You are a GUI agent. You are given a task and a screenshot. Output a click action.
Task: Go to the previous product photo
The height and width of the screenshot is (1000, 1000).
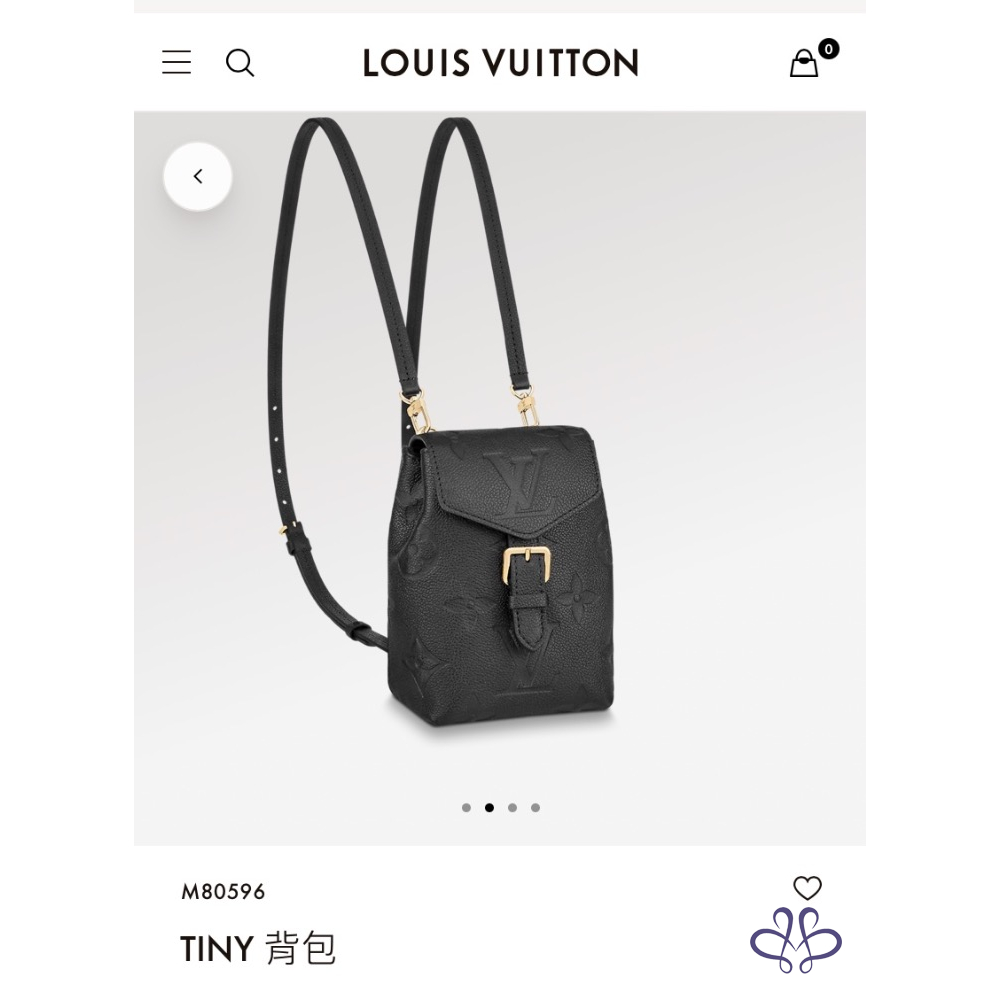pyautogui.click(x=198, y=177)
